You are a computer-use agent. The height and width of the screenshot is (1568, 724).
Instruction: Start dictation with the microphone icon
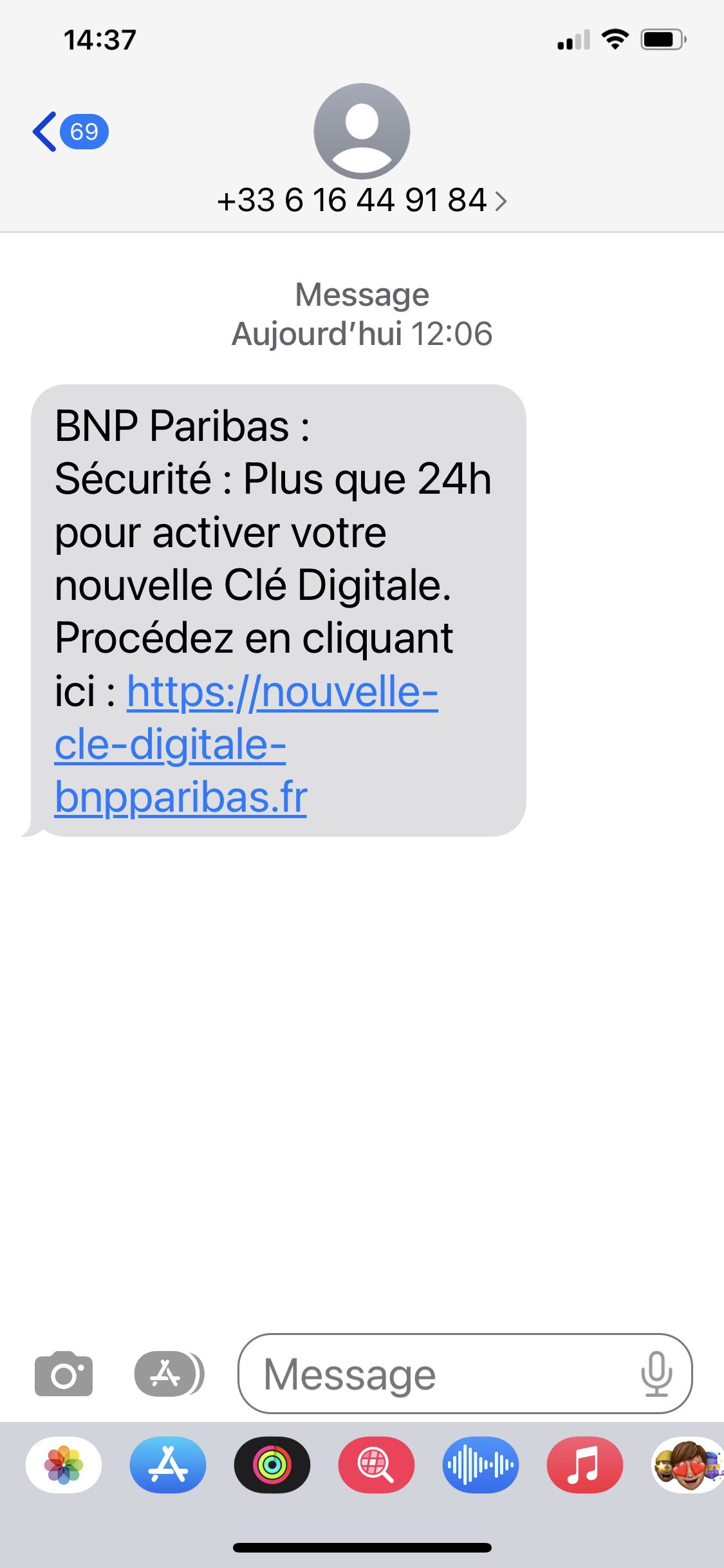656,1374
